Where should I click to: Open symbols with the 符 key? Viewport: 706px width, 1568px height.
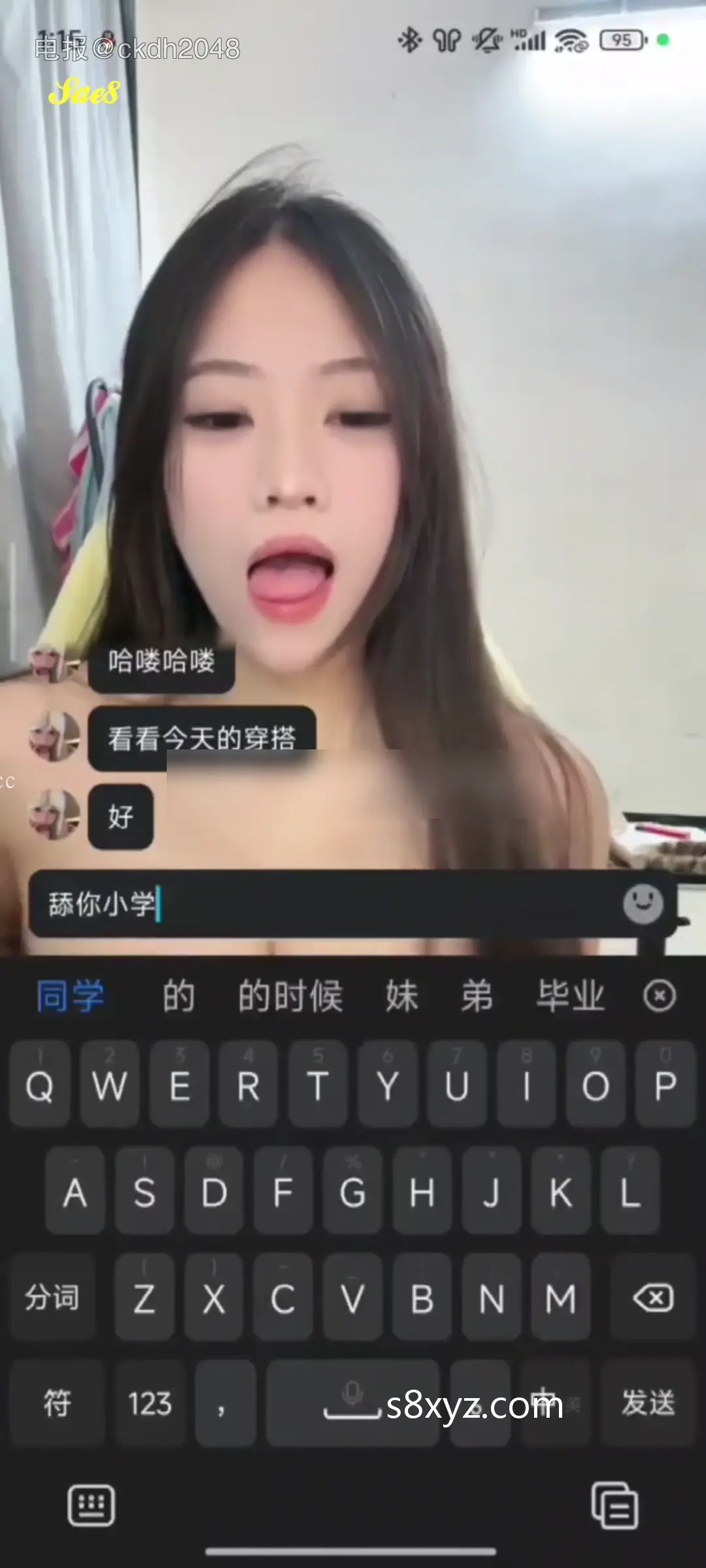point(57,1403)
